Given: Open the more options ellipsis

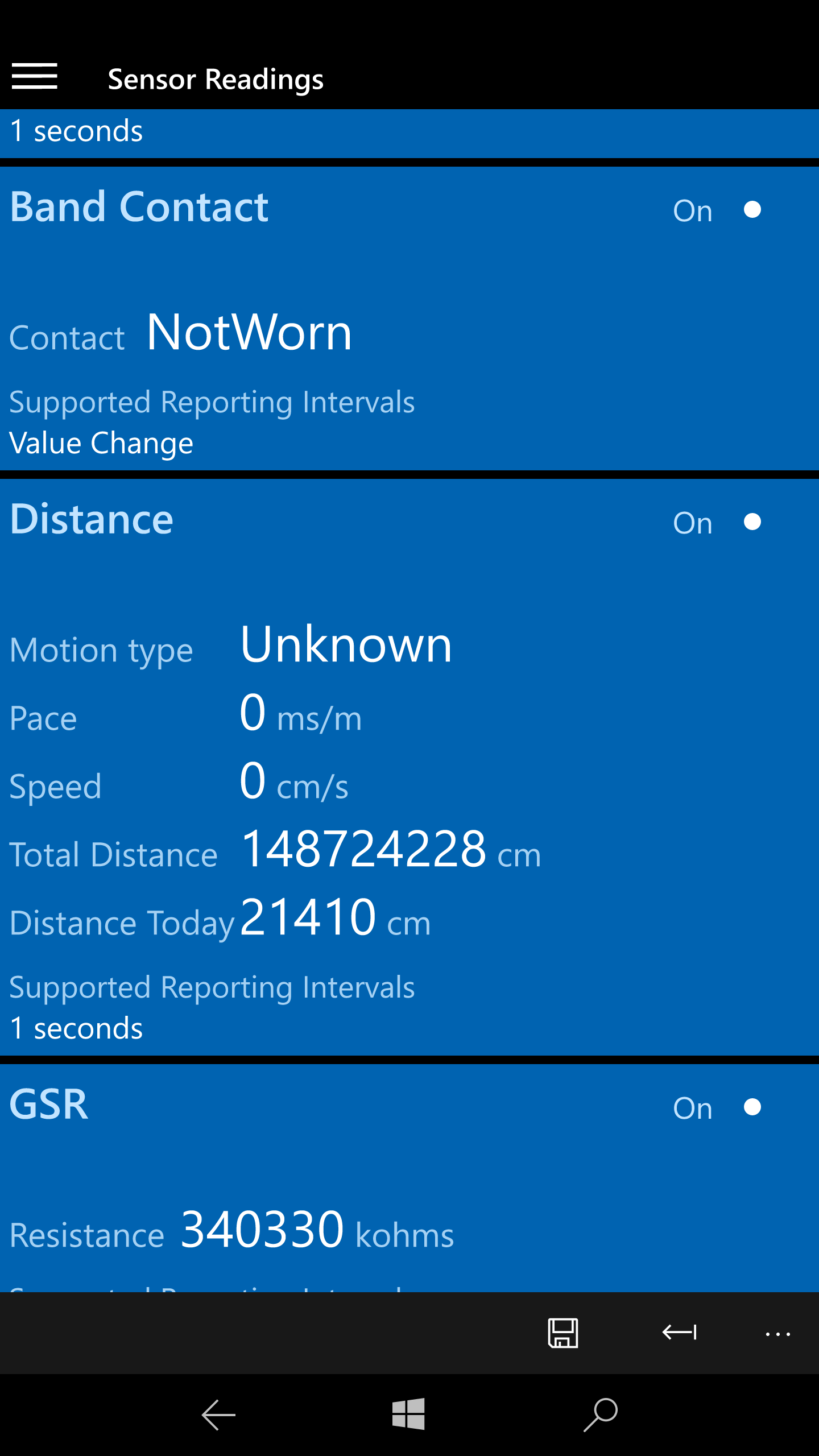Looking at the screenshot, I should pyautogui.click(x=778, y=1334).
